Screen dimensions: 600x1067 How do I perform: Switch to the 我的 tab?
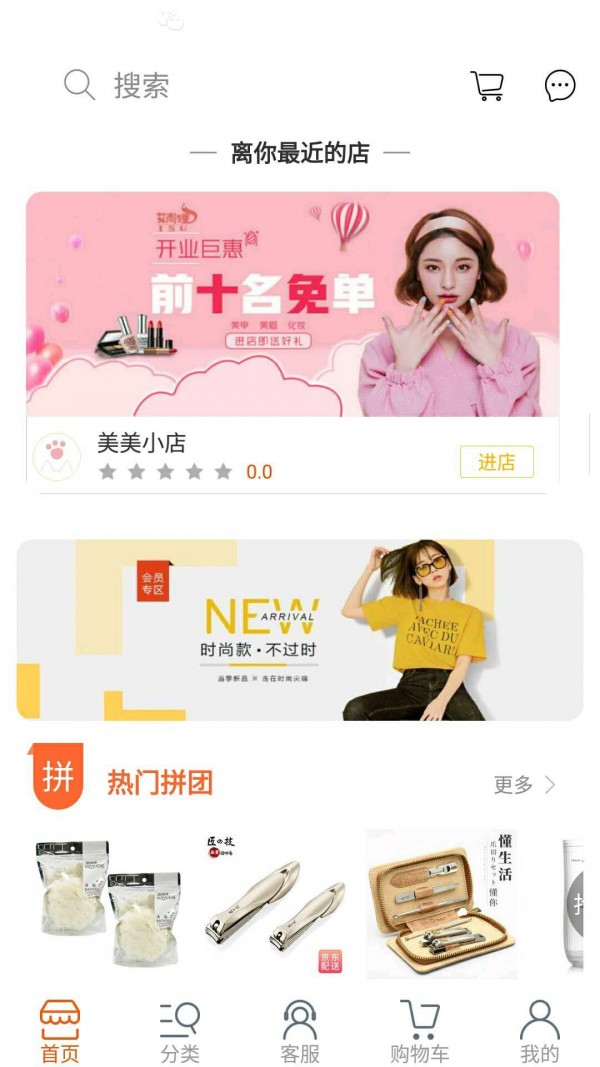pos(539,1031)
